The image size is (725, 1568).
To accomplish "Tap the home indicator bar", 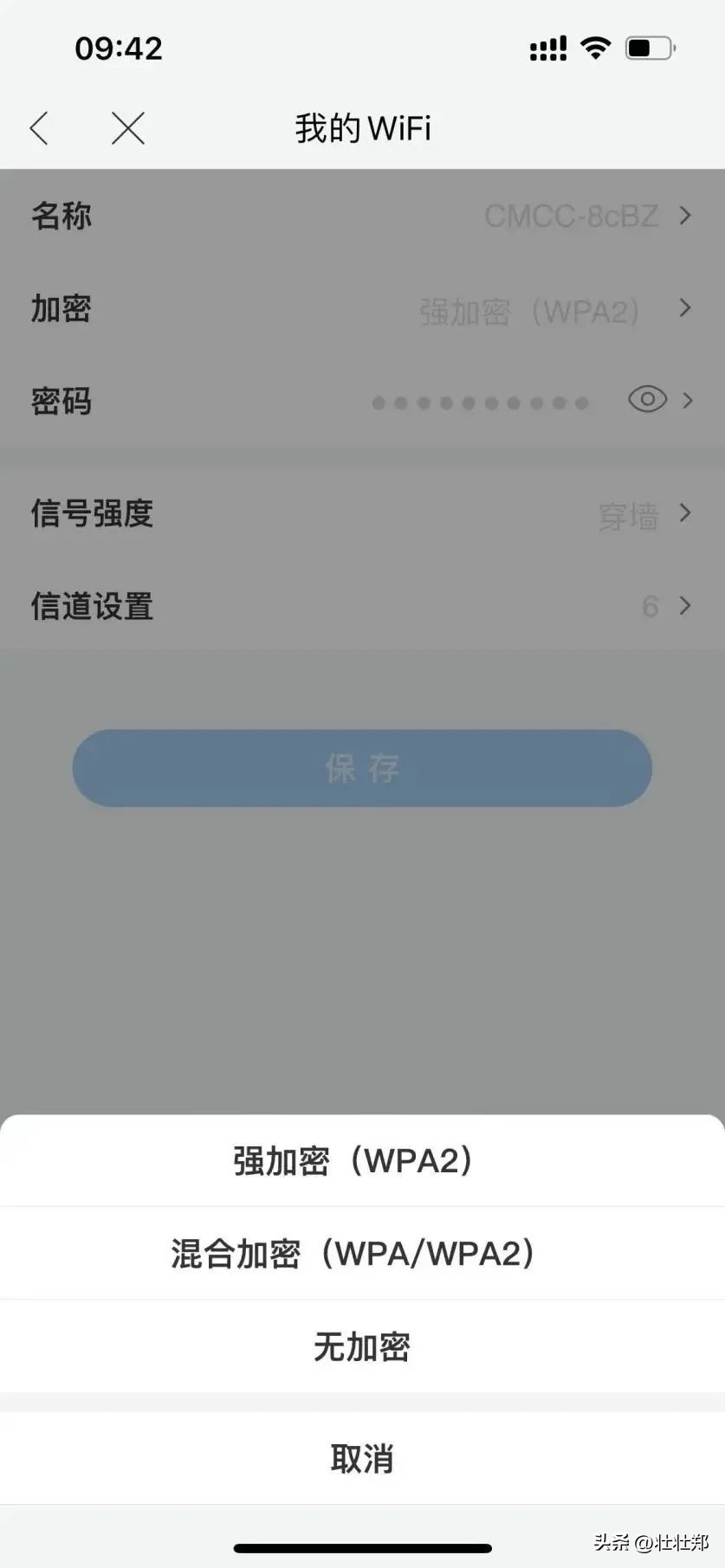I will click(362, 1546).
